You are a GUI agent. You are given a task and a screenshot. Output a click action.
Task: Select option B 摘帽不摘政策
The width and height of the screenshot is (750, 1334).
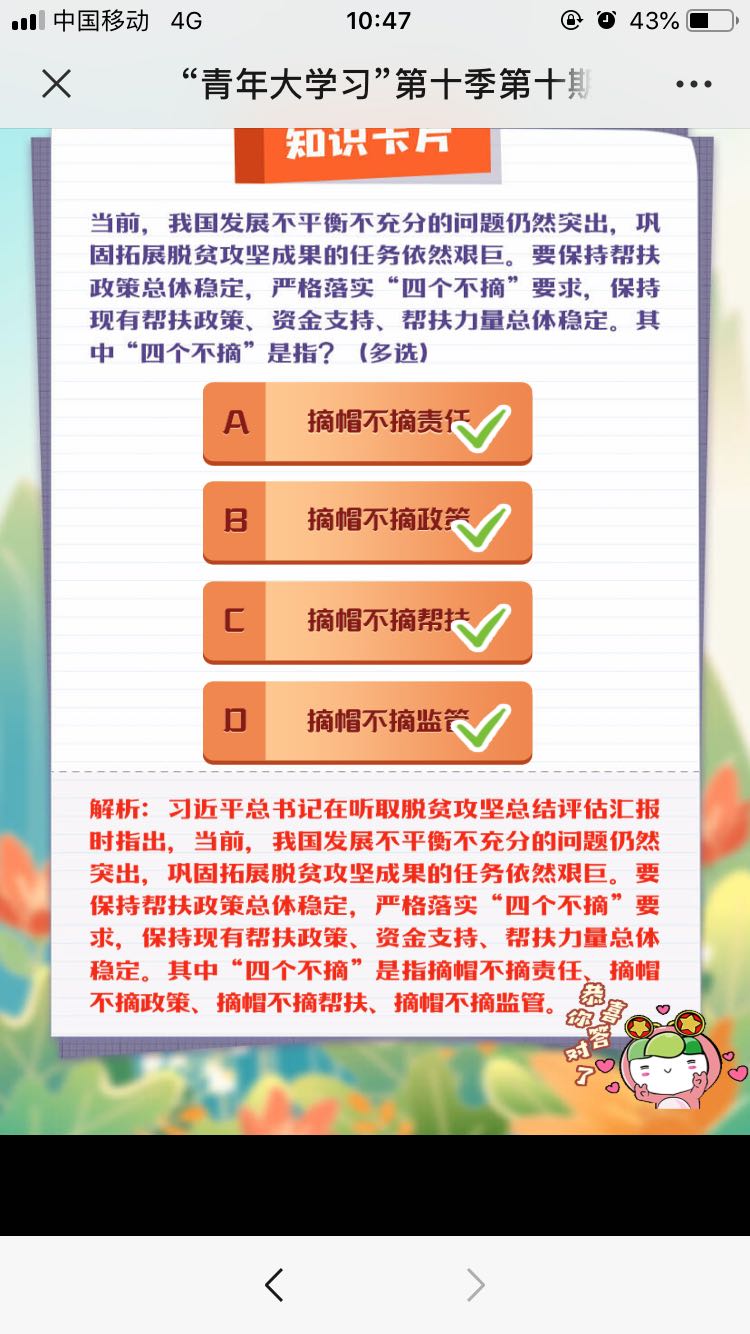click(x=367, y=522)
